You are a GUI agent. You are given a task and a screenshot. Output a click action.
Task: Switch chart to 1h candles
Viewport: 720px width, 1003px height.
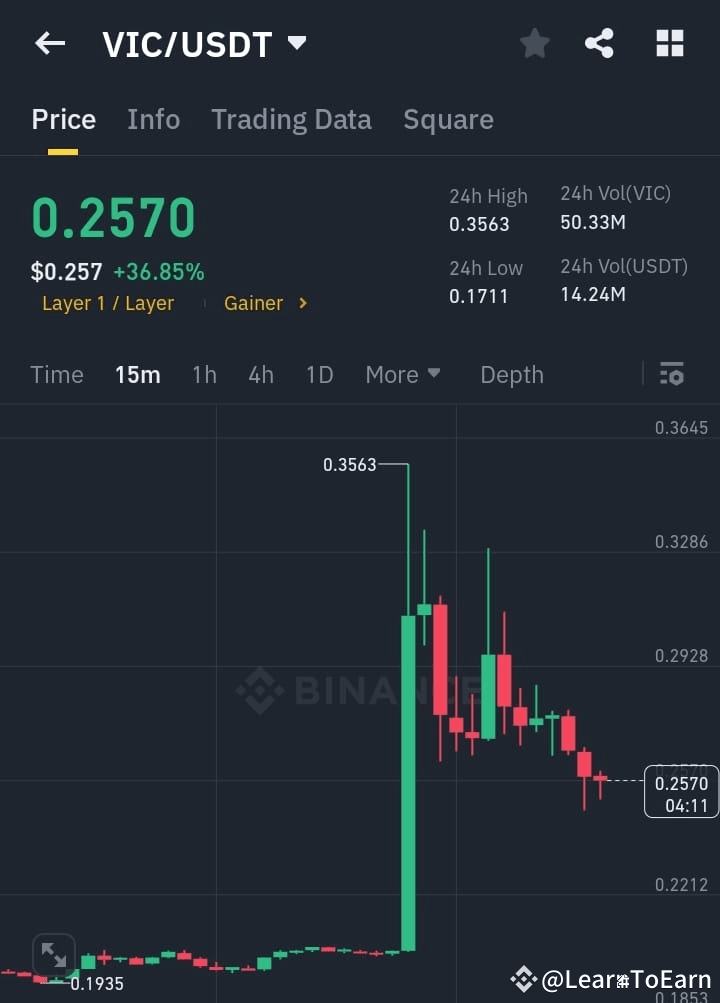204,374
